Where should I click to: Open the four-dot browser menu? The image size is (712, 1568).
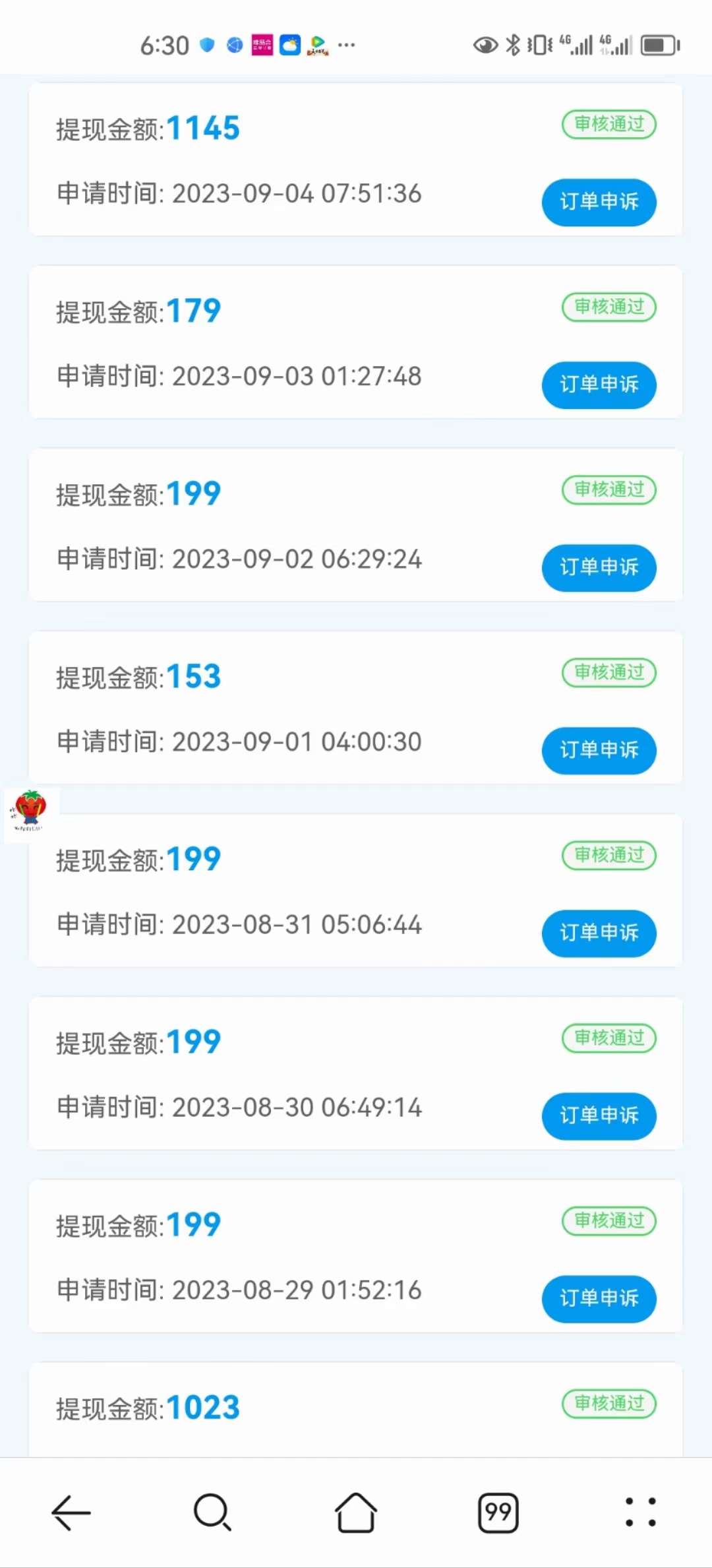pyautogui.click(x=640, y=1512)
